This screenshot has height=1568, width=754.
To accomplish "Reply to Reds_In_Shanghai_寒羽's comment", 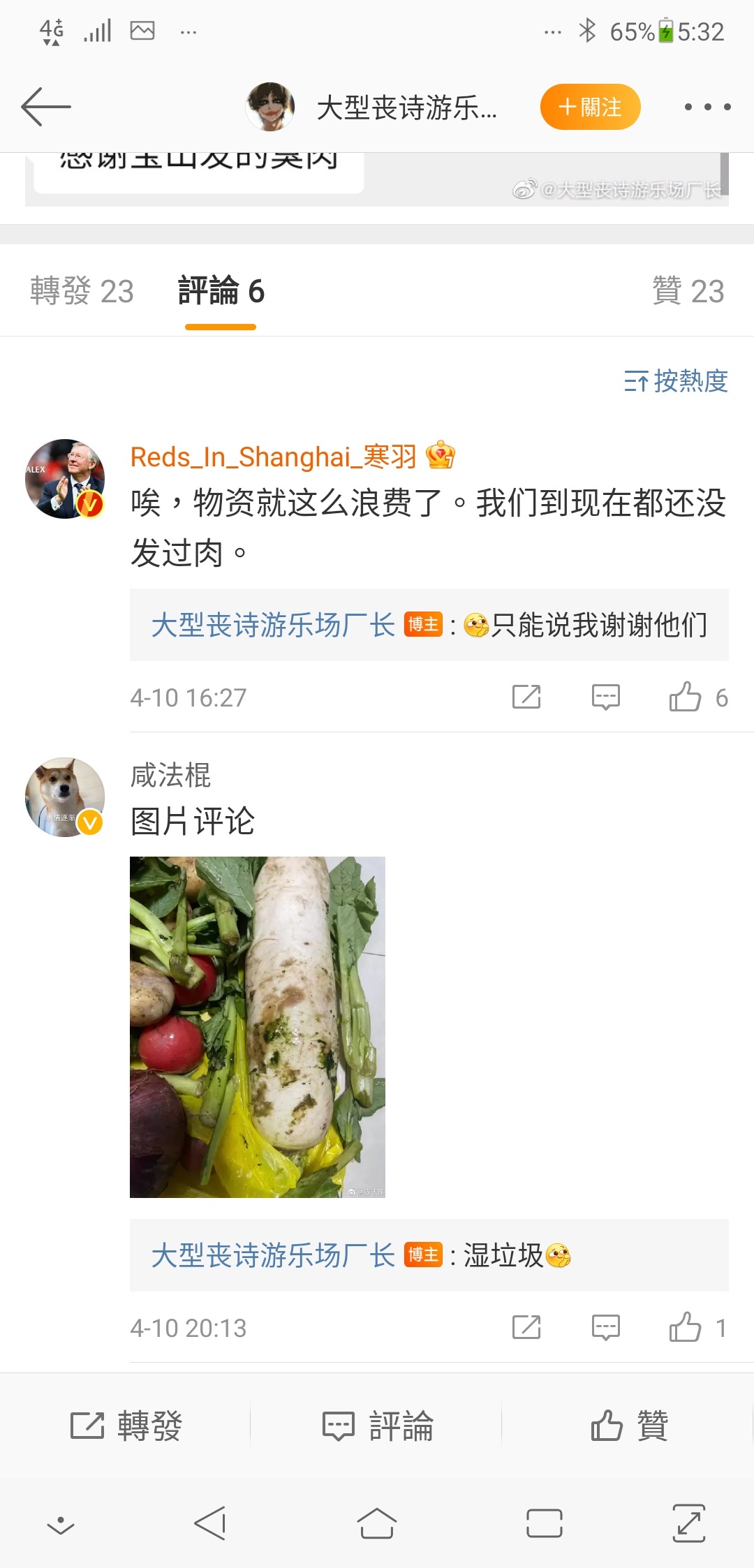I will pos(605,697).
